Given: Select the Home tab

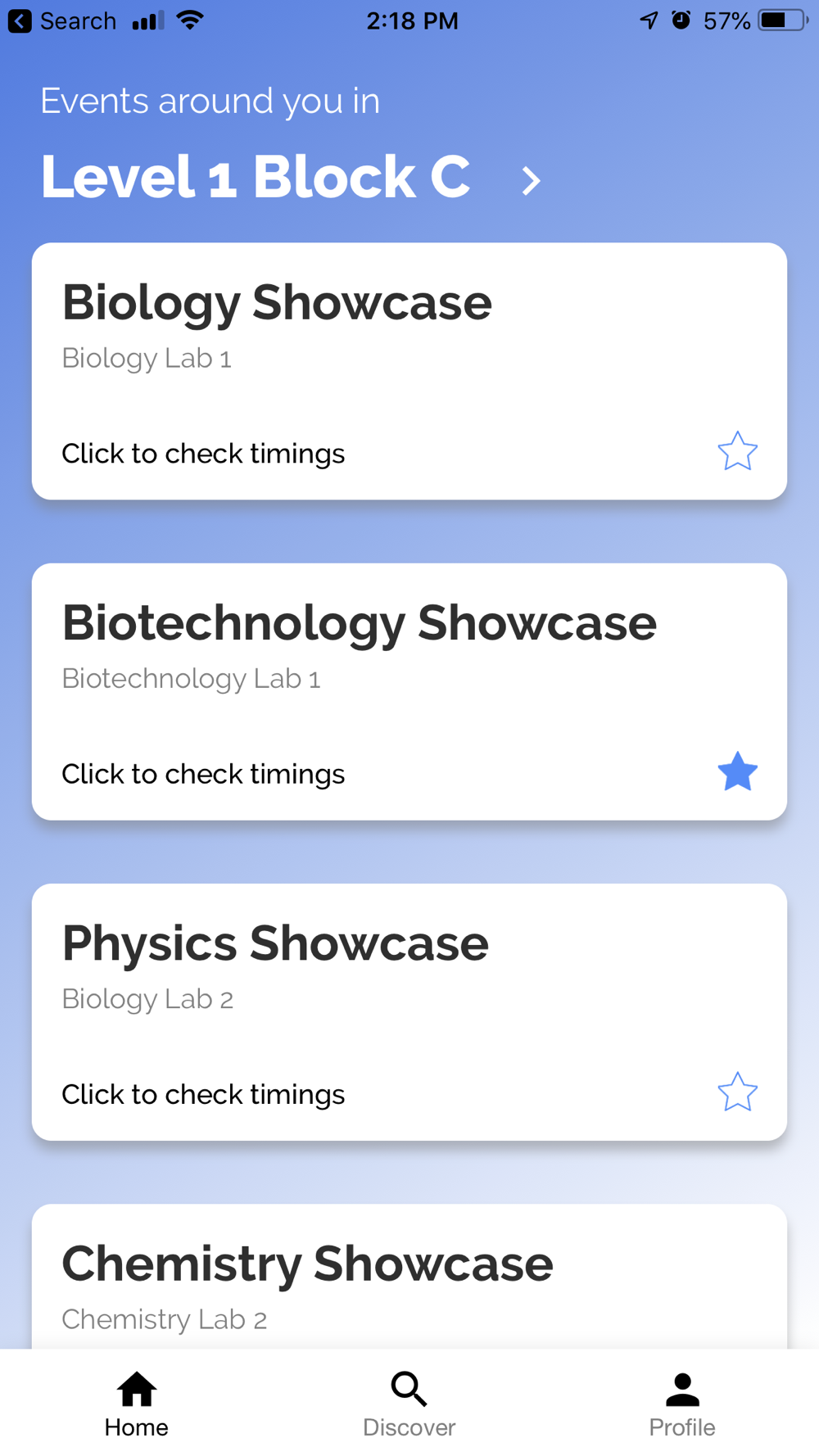Looking at the screenshot, I should click(137, 1404).
